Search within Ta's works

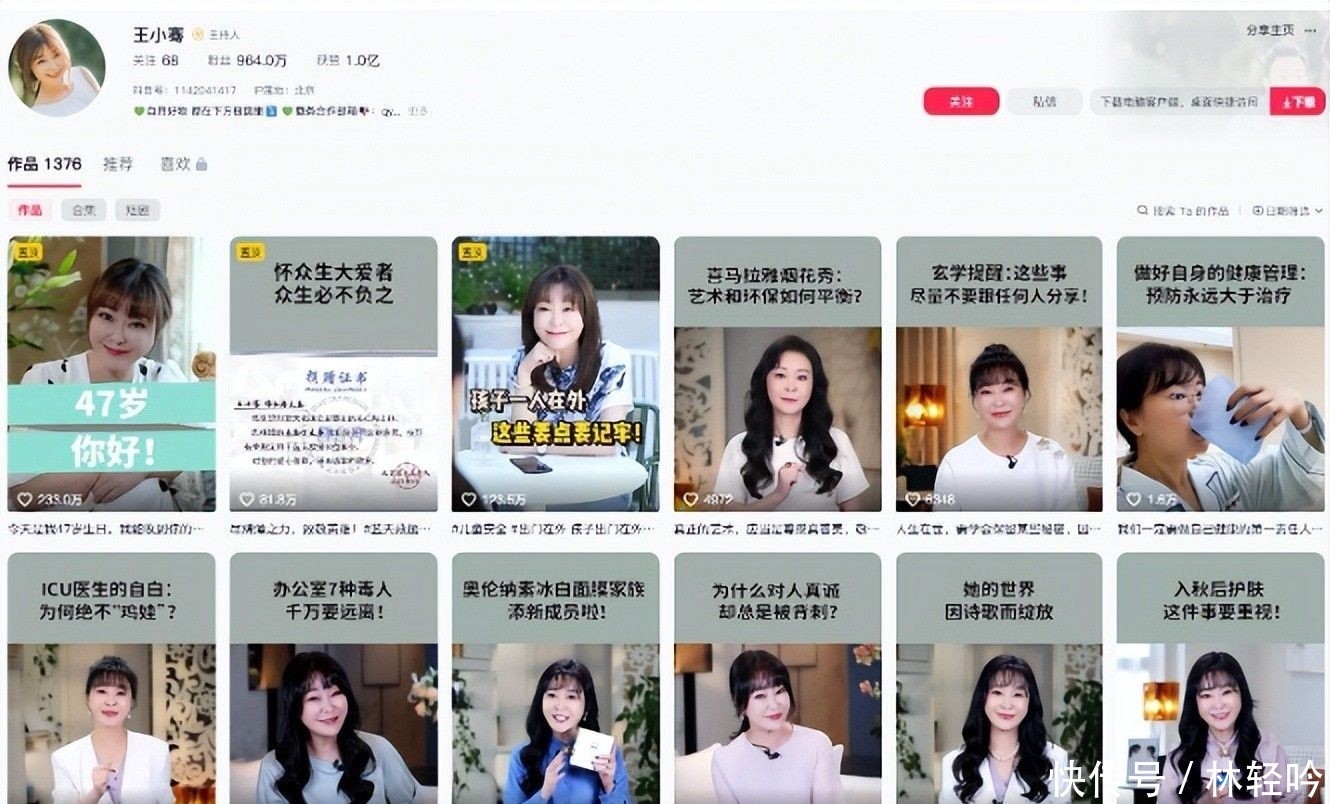pos(1183,211)
